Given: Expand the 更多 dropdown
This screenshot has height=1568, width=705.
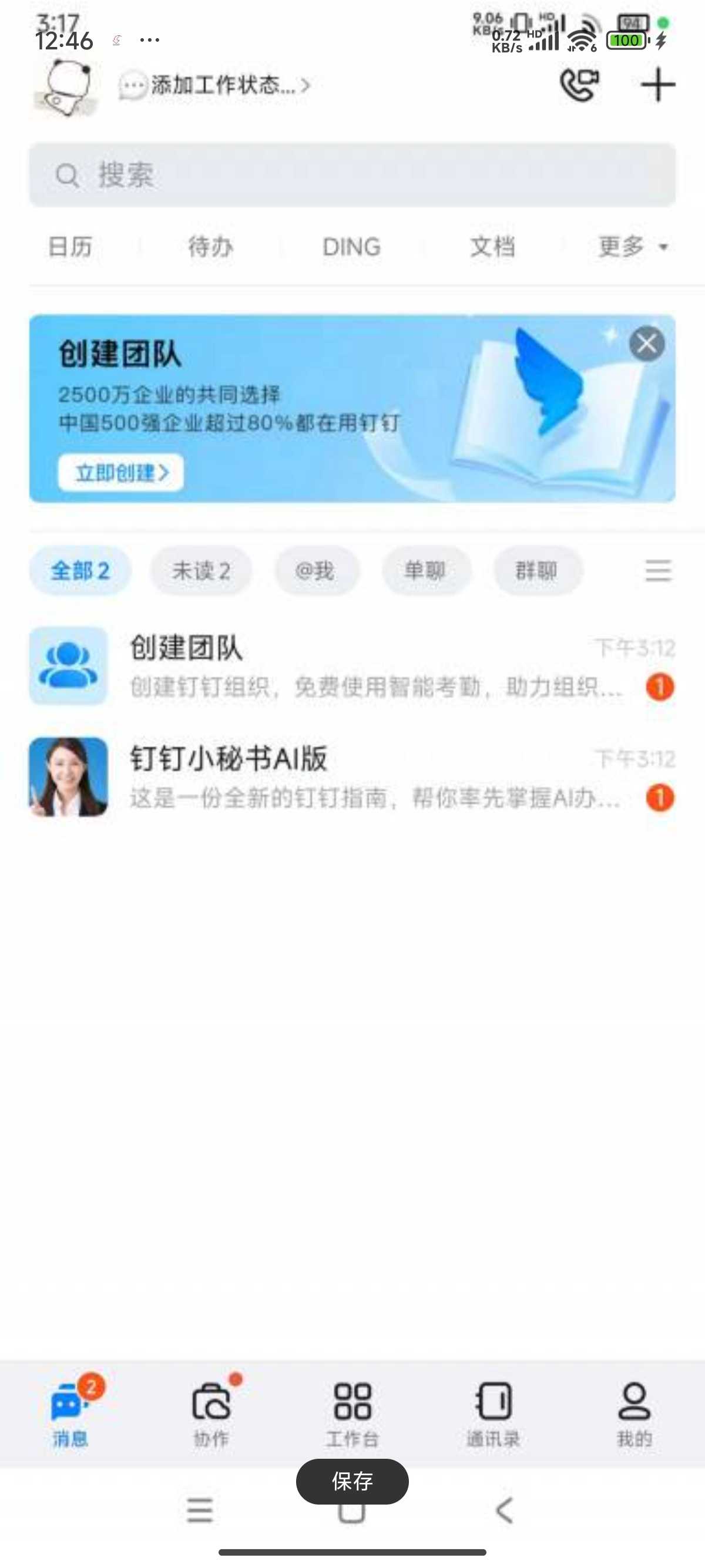Looking at the screenshot, I should [x=633, y=247].
